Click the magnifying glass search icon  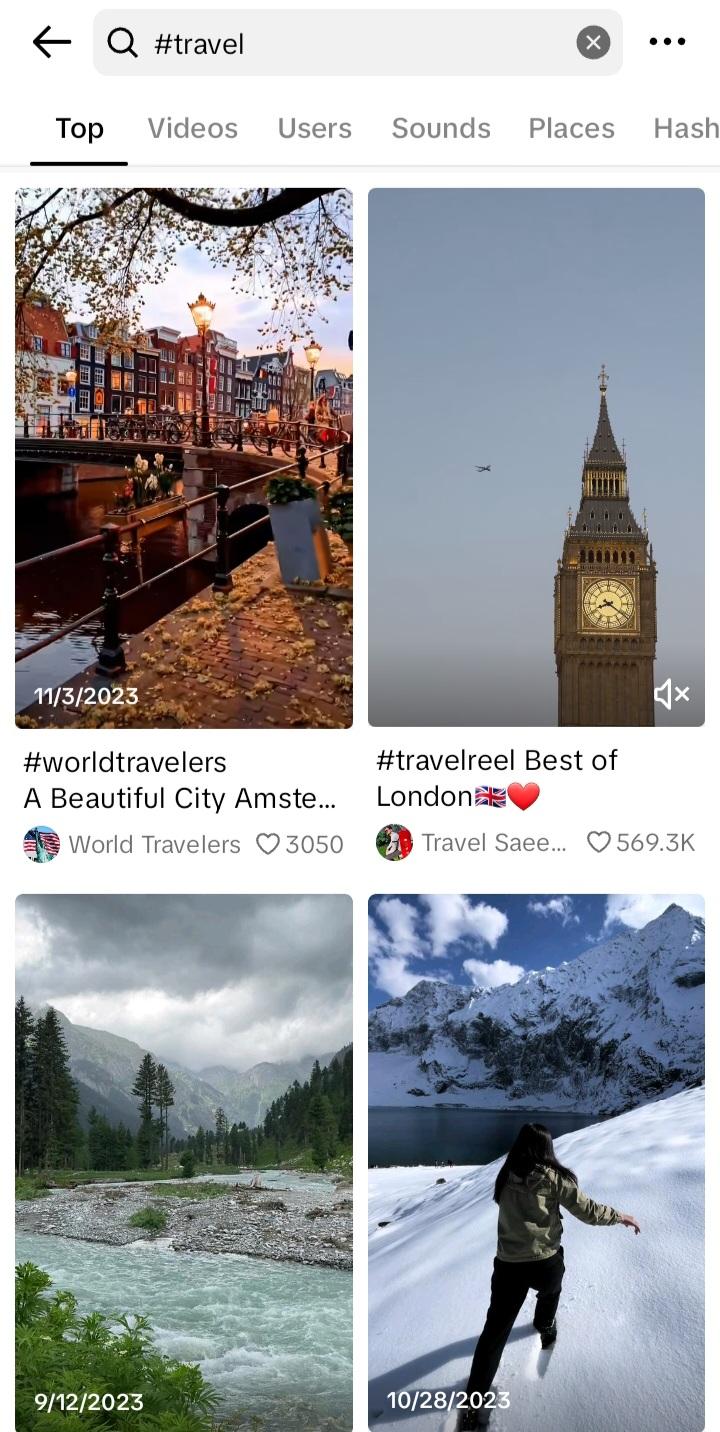click(122, 42)
